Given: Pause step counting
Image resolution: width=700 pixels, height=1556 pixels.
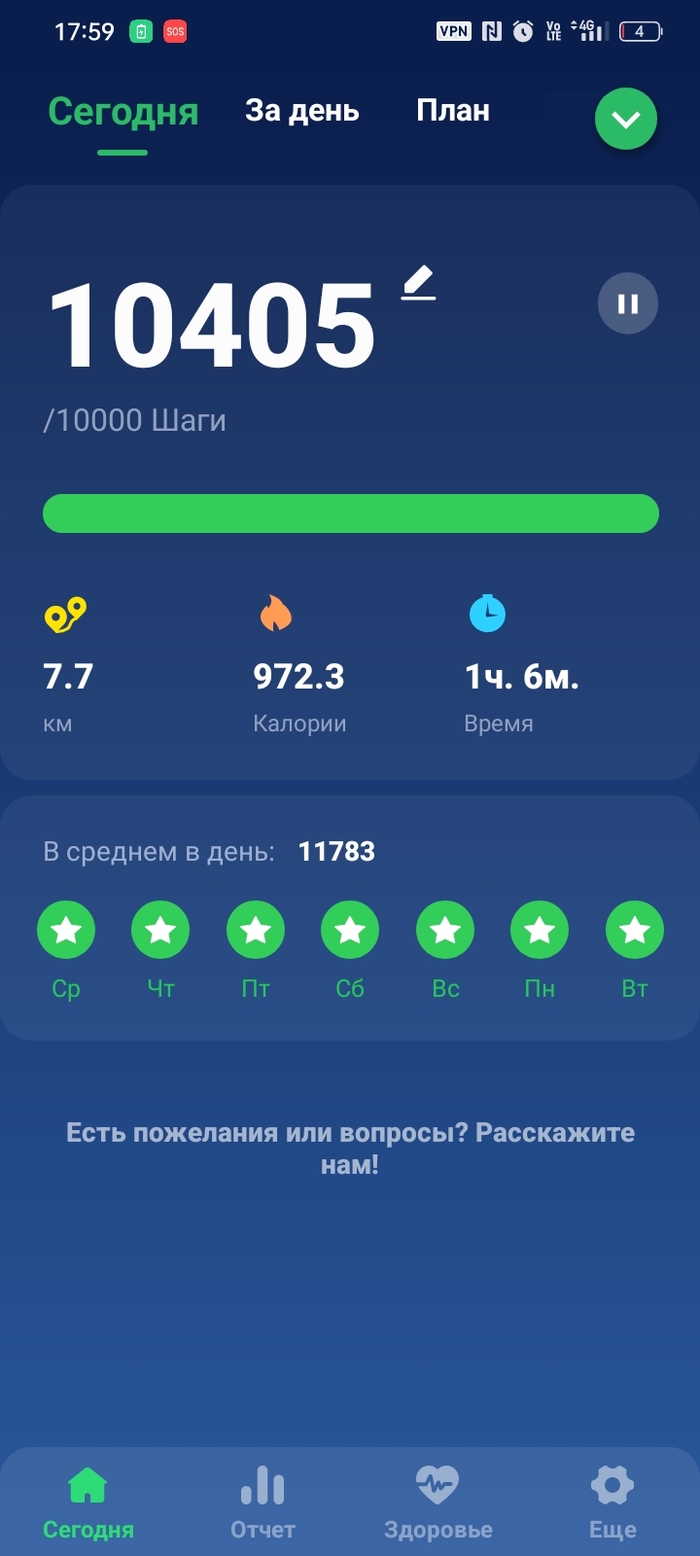Looking at the screenshot, I should pyautogui.click(x=628, y=303).
